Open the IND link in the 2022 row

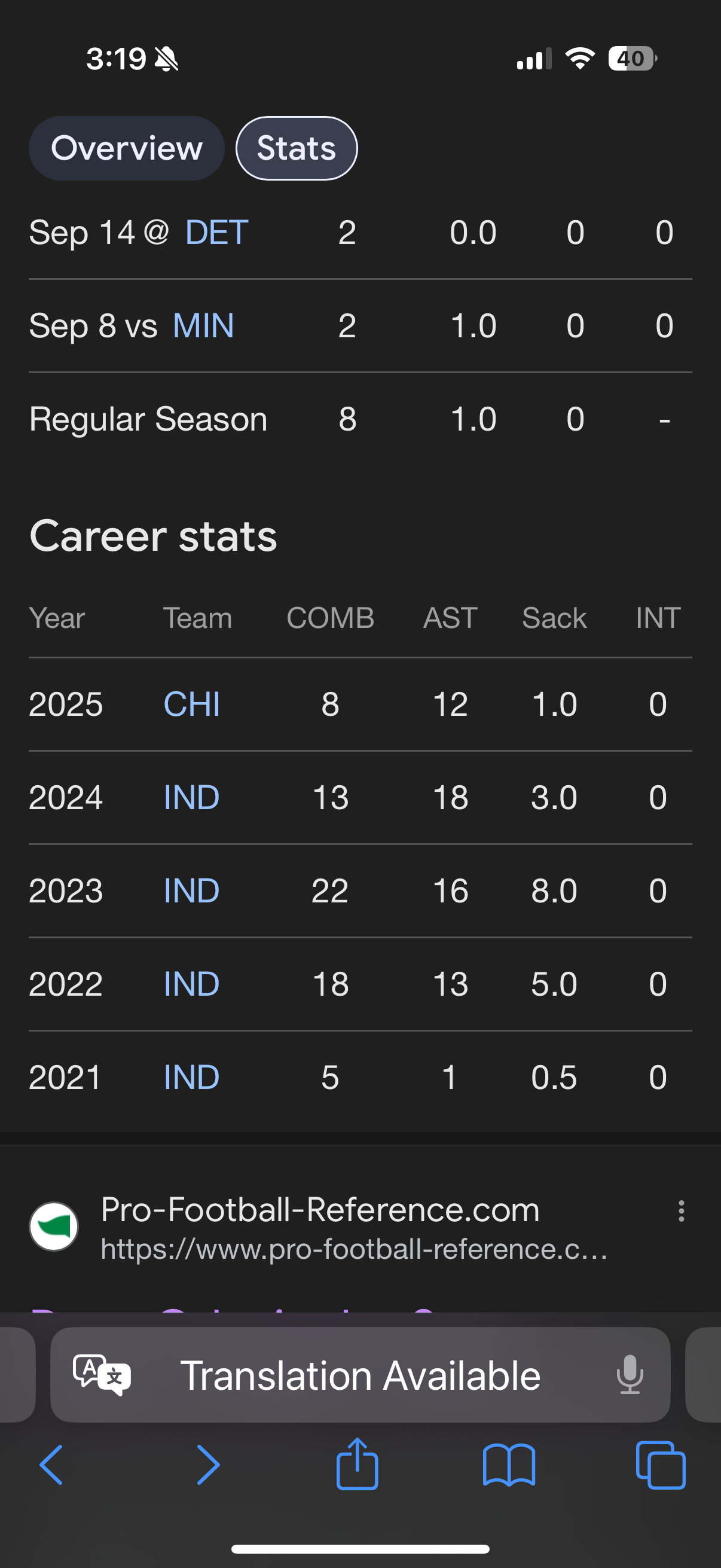click(192, 984)
